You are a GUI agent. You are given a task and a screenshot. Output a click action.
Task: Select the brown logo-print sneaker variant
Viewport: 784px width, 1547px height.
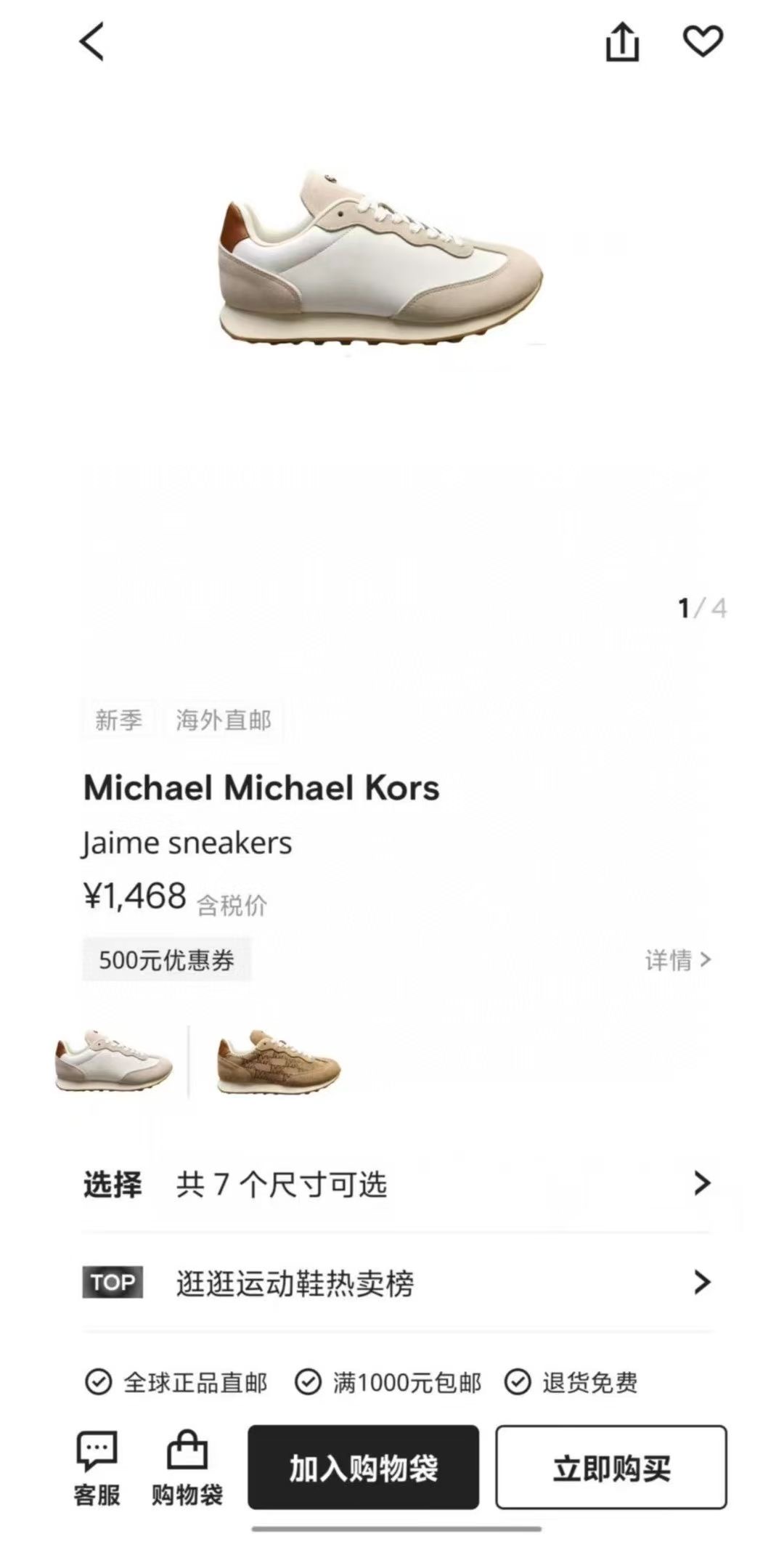coord(279,1062)
